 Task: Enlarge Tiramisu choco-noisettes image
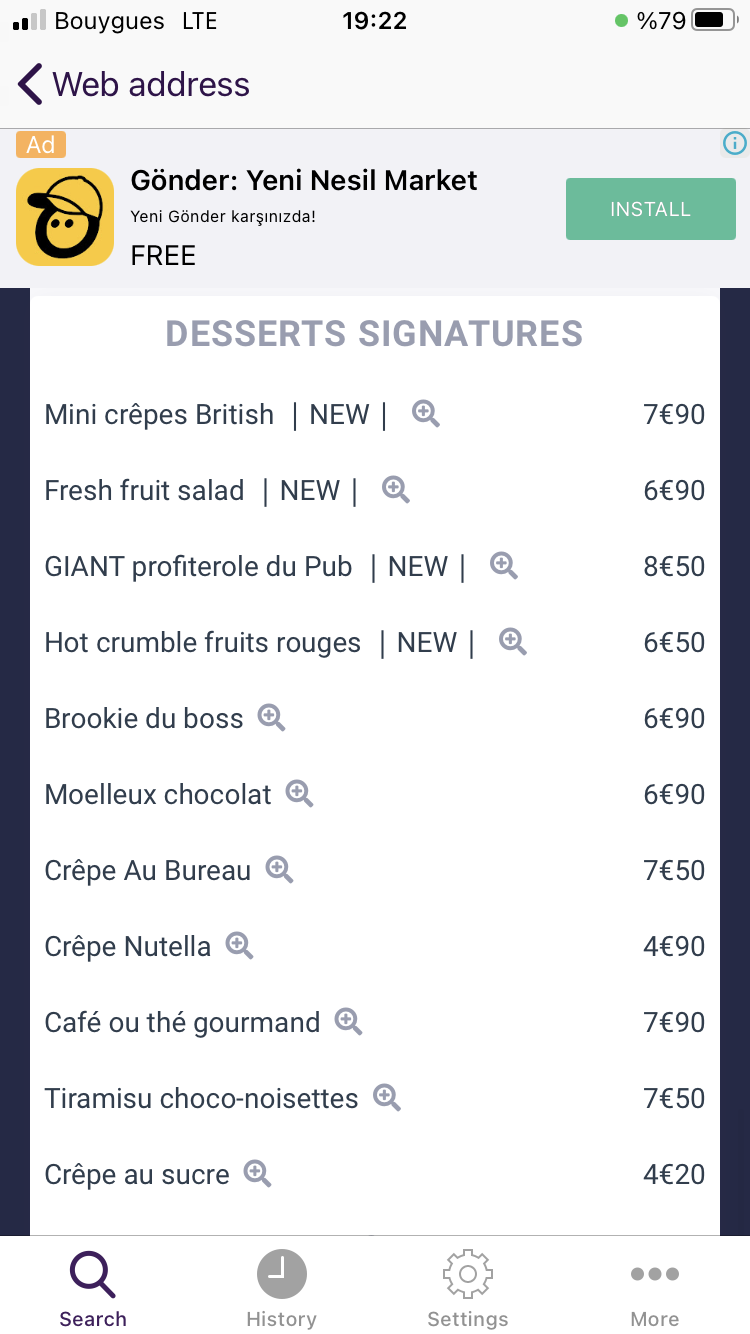pyautogui.click(x=387, y=1098)
